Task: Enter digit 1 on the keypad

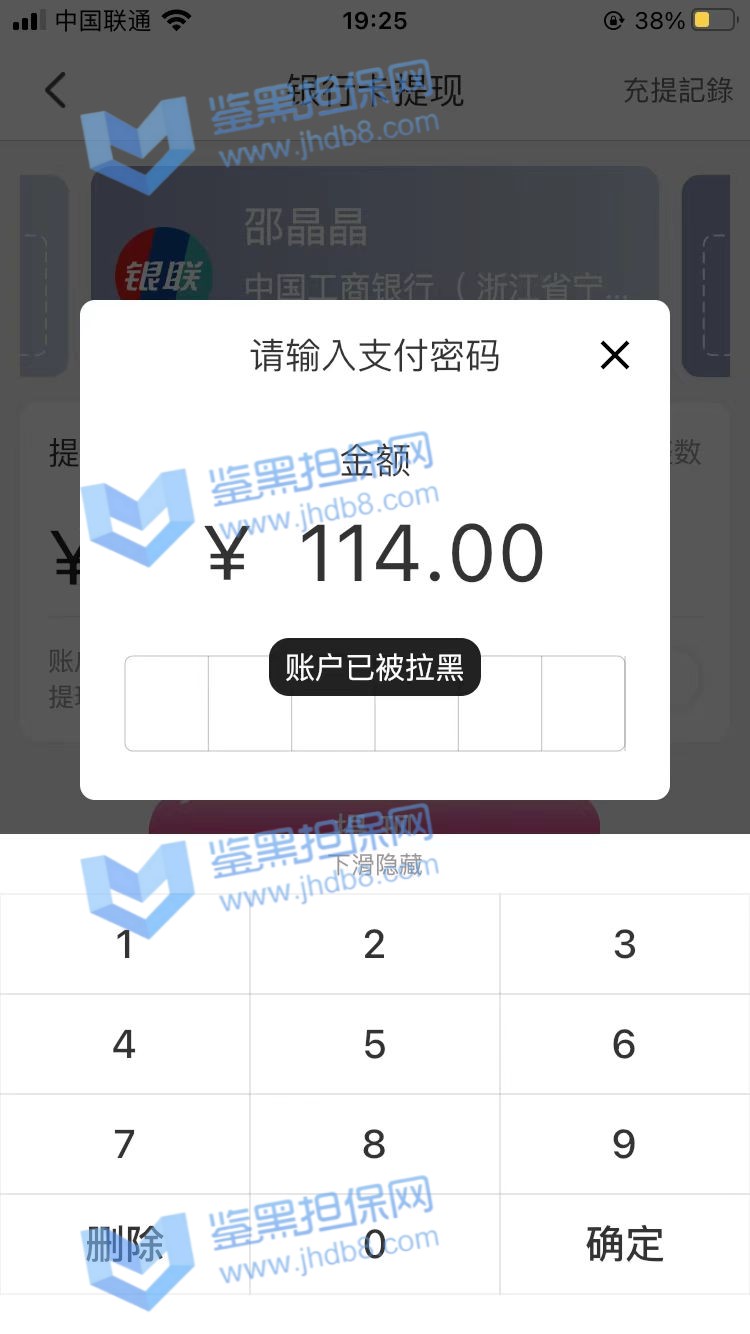Action: pos(125,944)
